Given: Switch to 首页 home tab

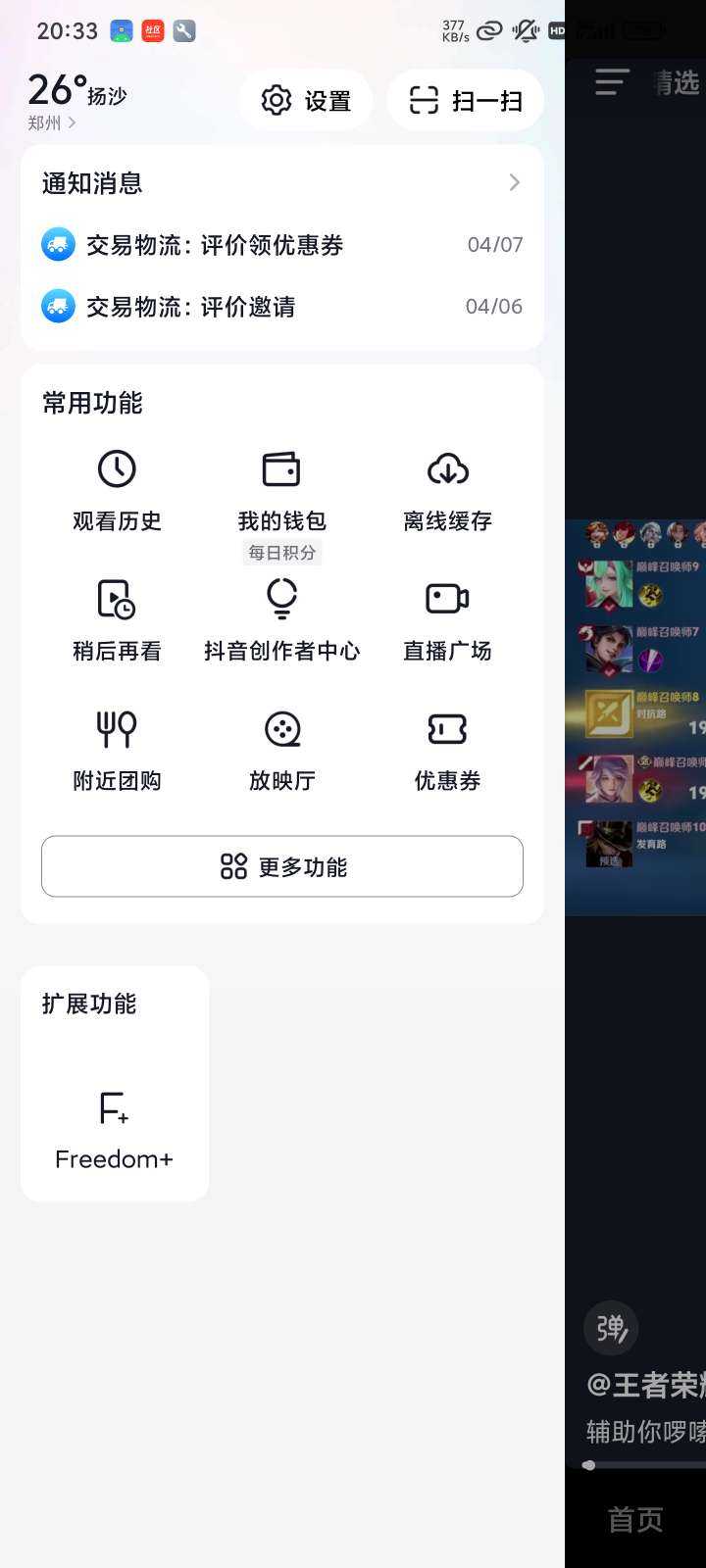Looking at the screenshot, I should tap(635, 1519).
